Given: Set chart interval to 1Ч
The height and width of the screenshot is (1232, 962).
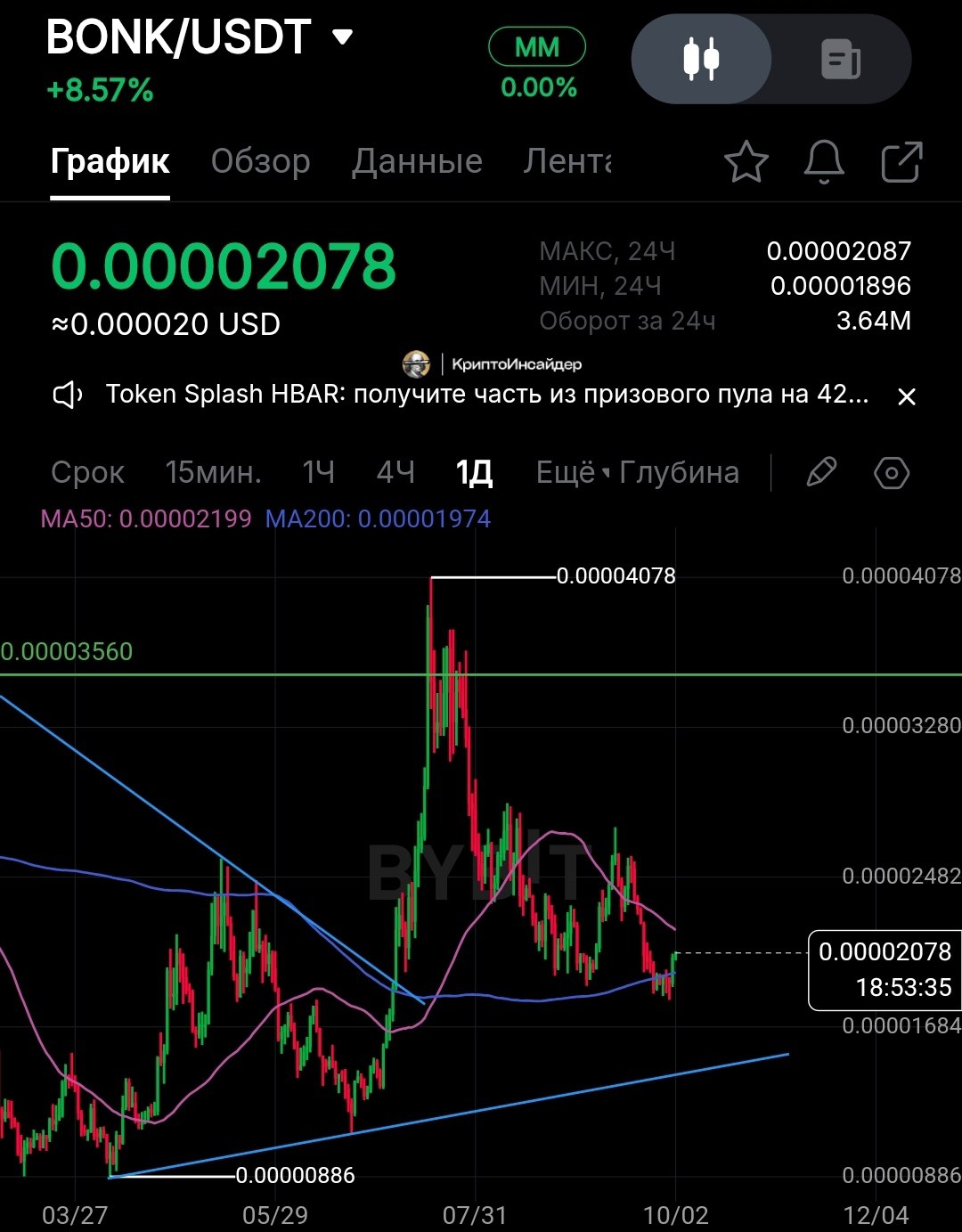Looking at the screenshot, I should (318, 472).
